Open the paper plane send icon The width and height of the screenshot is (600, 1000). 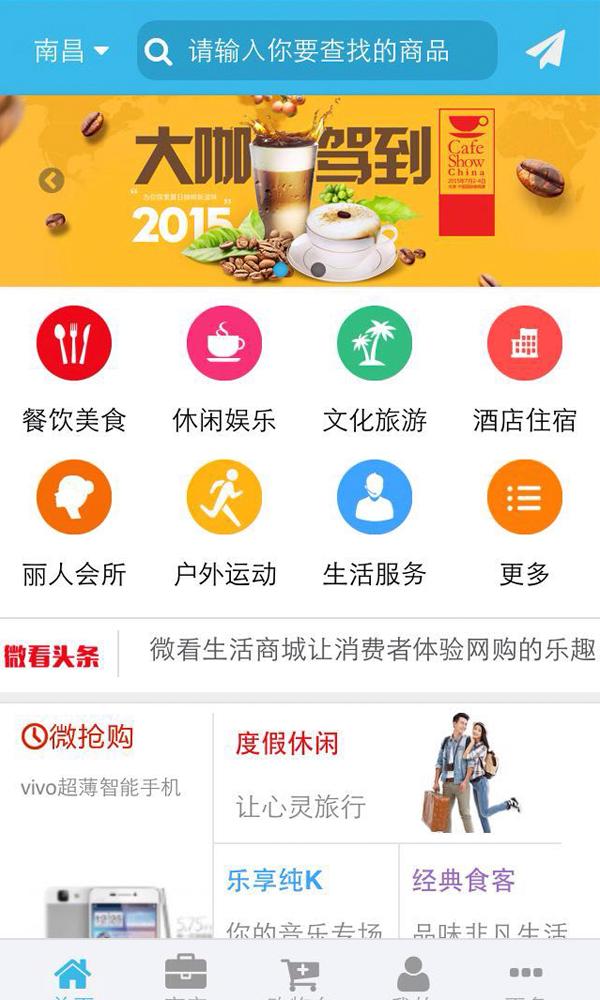point(545,50)
